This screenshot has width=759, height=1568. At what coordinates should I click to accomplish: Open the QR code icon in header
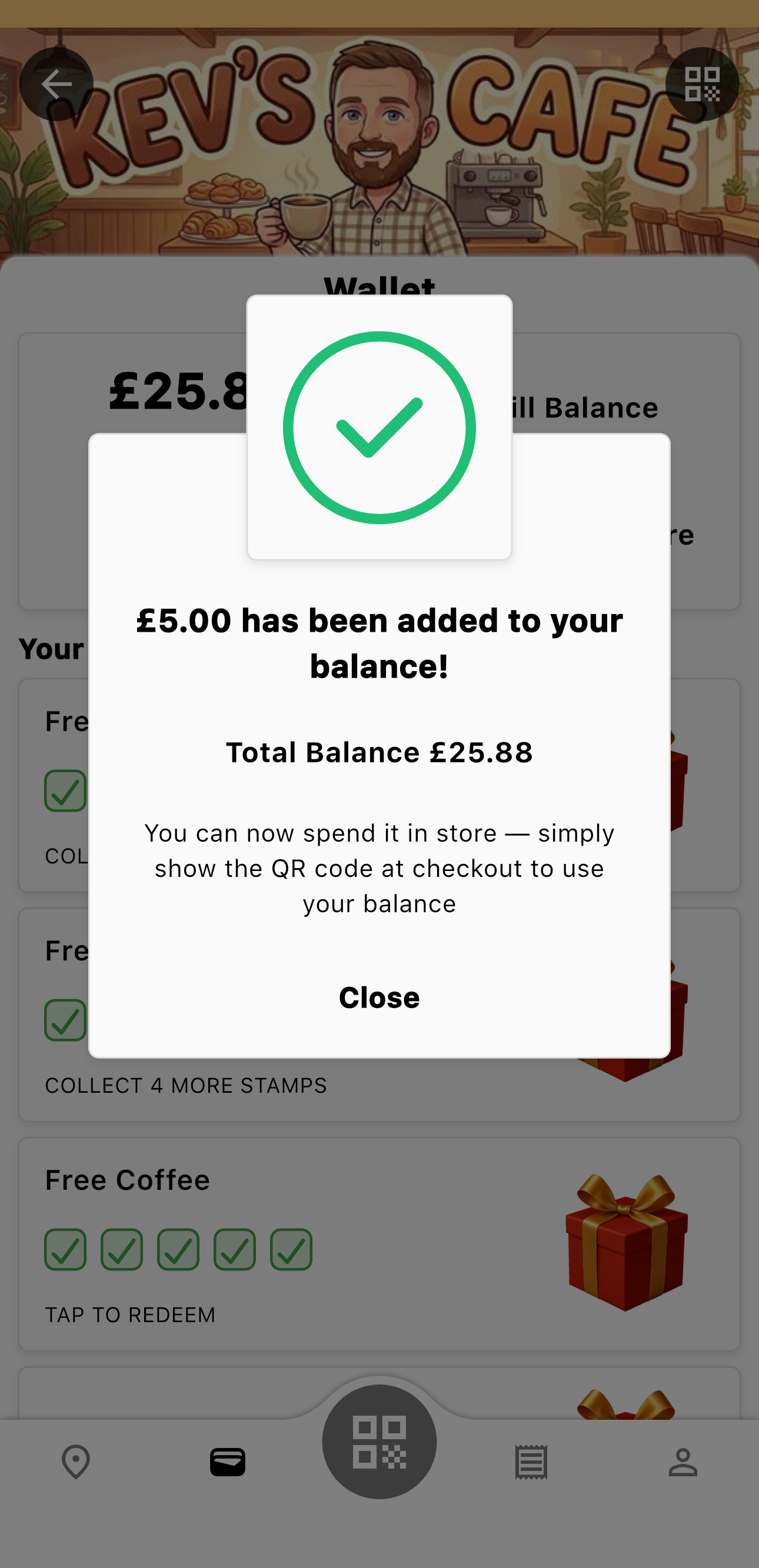point(702,84)
